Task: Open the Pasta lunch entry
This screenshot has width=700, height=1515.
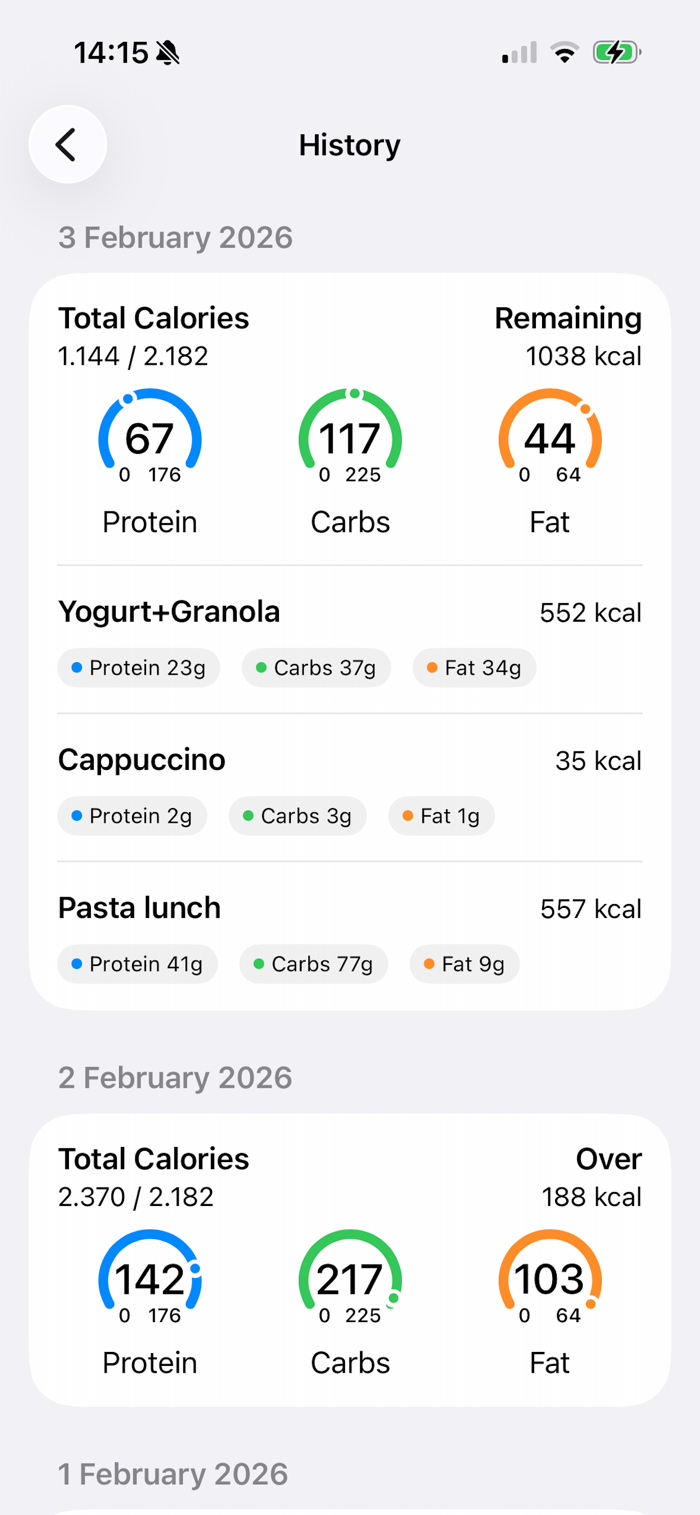Action: [350, 936]
